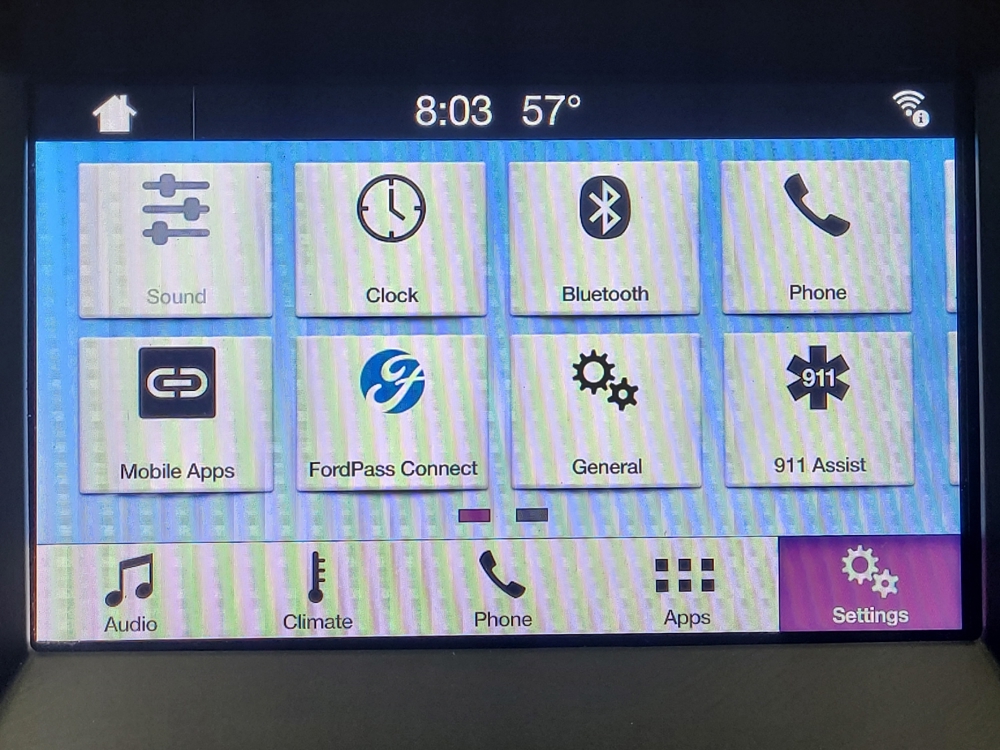Jump to second settings page indicator
Screen dimensions: 1000x750
532,515
